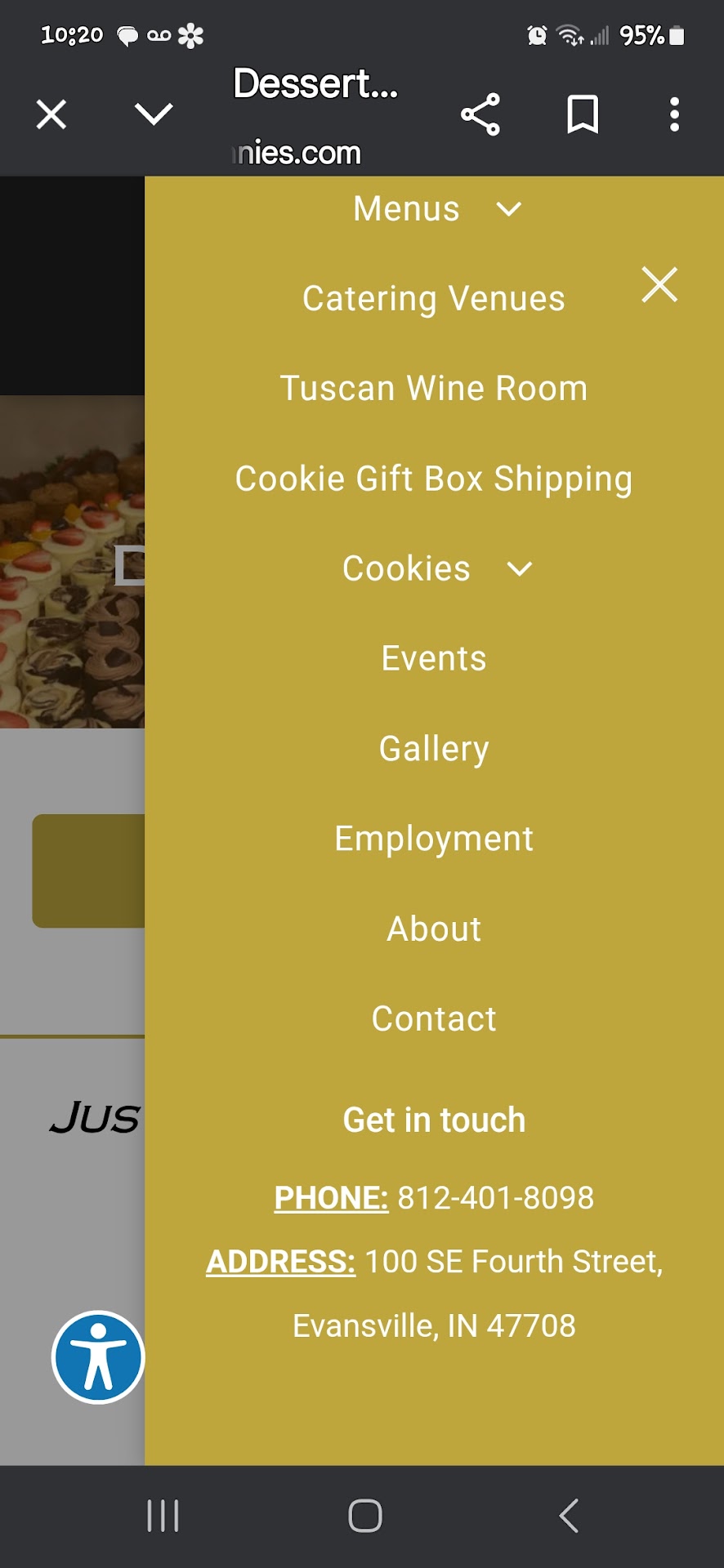This screenshot has height=1568, width=724.
Task: Close the gold navigation menu
Action: click(x=659, y=285)
